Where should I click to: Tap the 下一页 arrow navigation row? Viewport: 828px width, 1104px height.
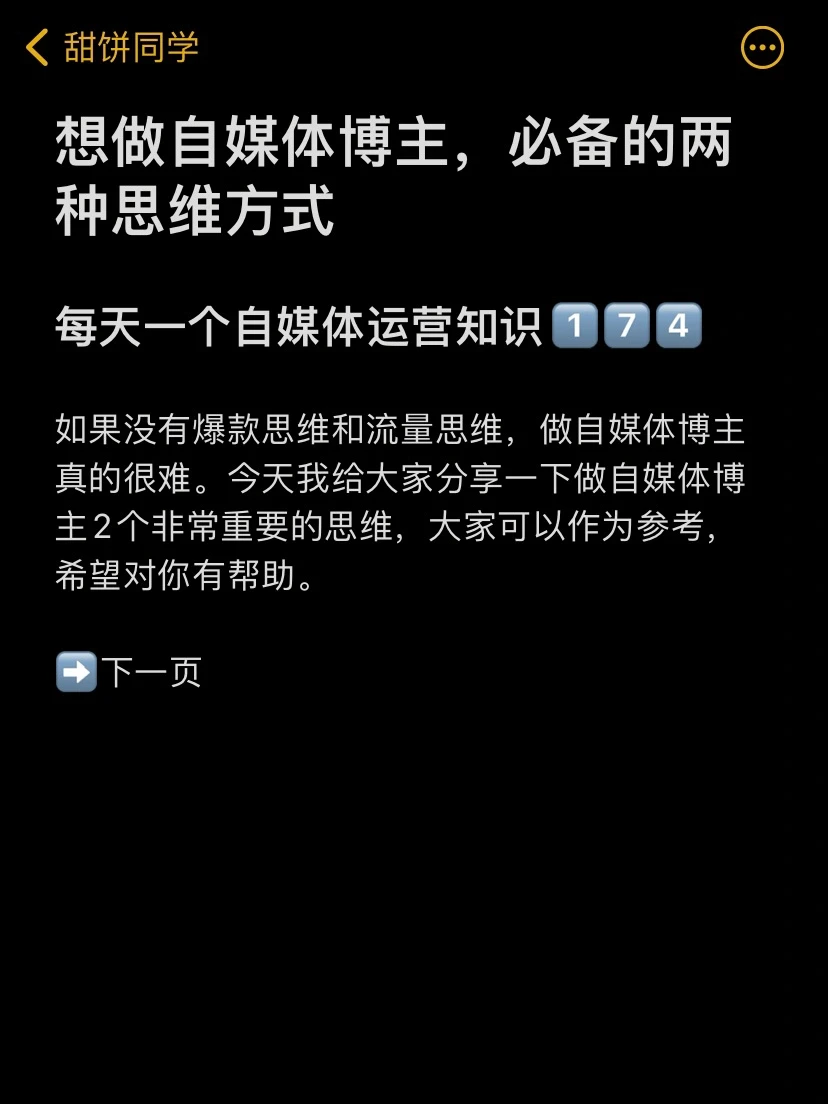[115, 671]
